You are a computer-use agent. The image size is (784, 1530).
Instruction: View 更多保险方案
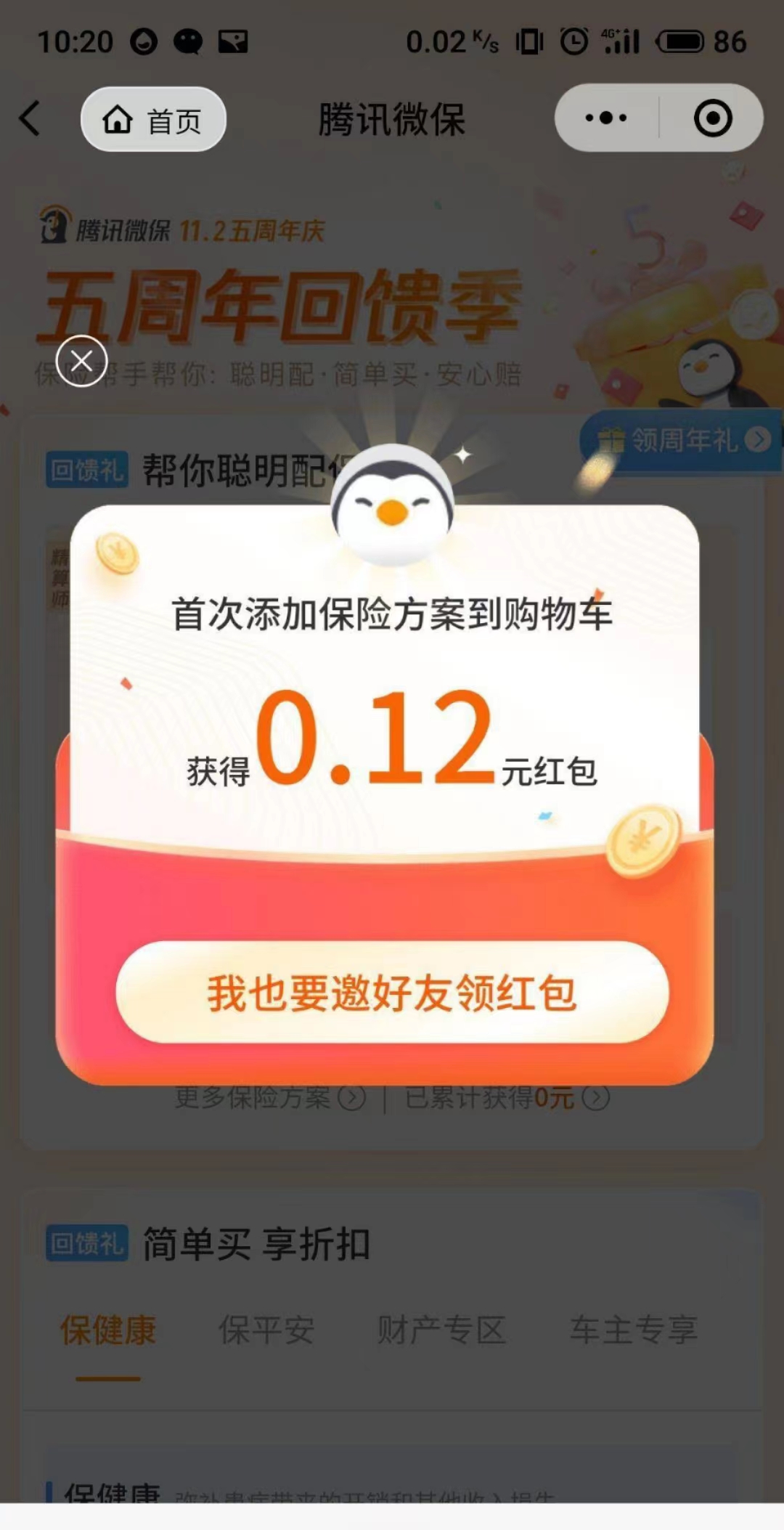pos(269,1097)
